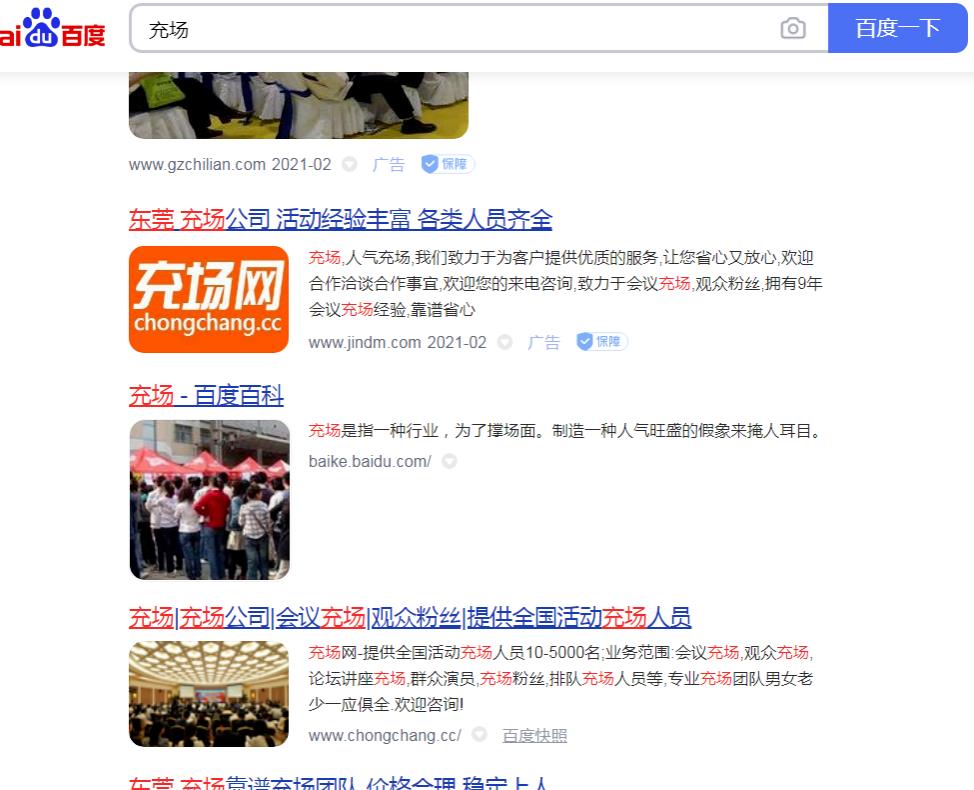Open the crowd photo thumbnail for 百度百科
Viewport: 974px width, 790px height.
(x=209, y=500)
